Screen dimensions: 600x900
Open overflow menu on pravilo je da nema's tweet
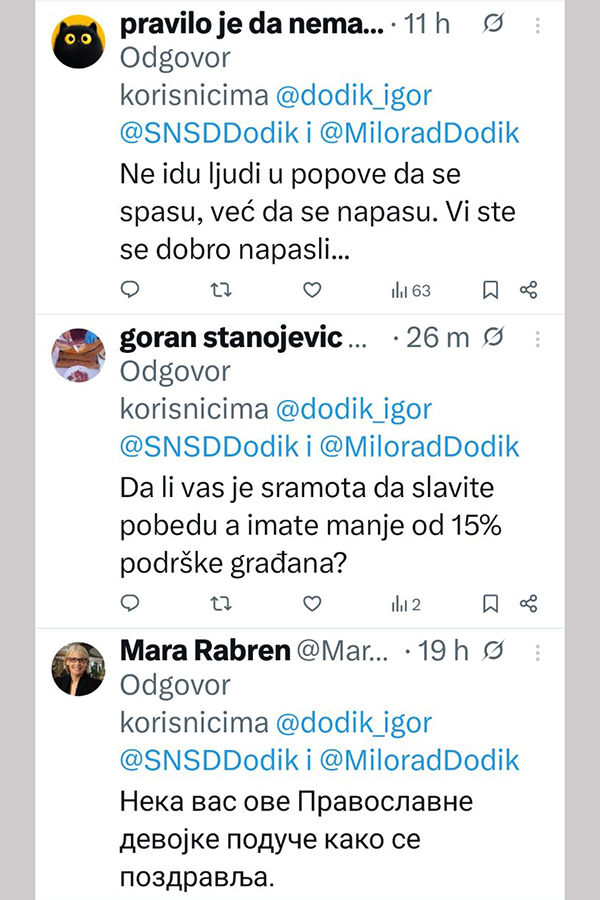[x=539, y=24]
